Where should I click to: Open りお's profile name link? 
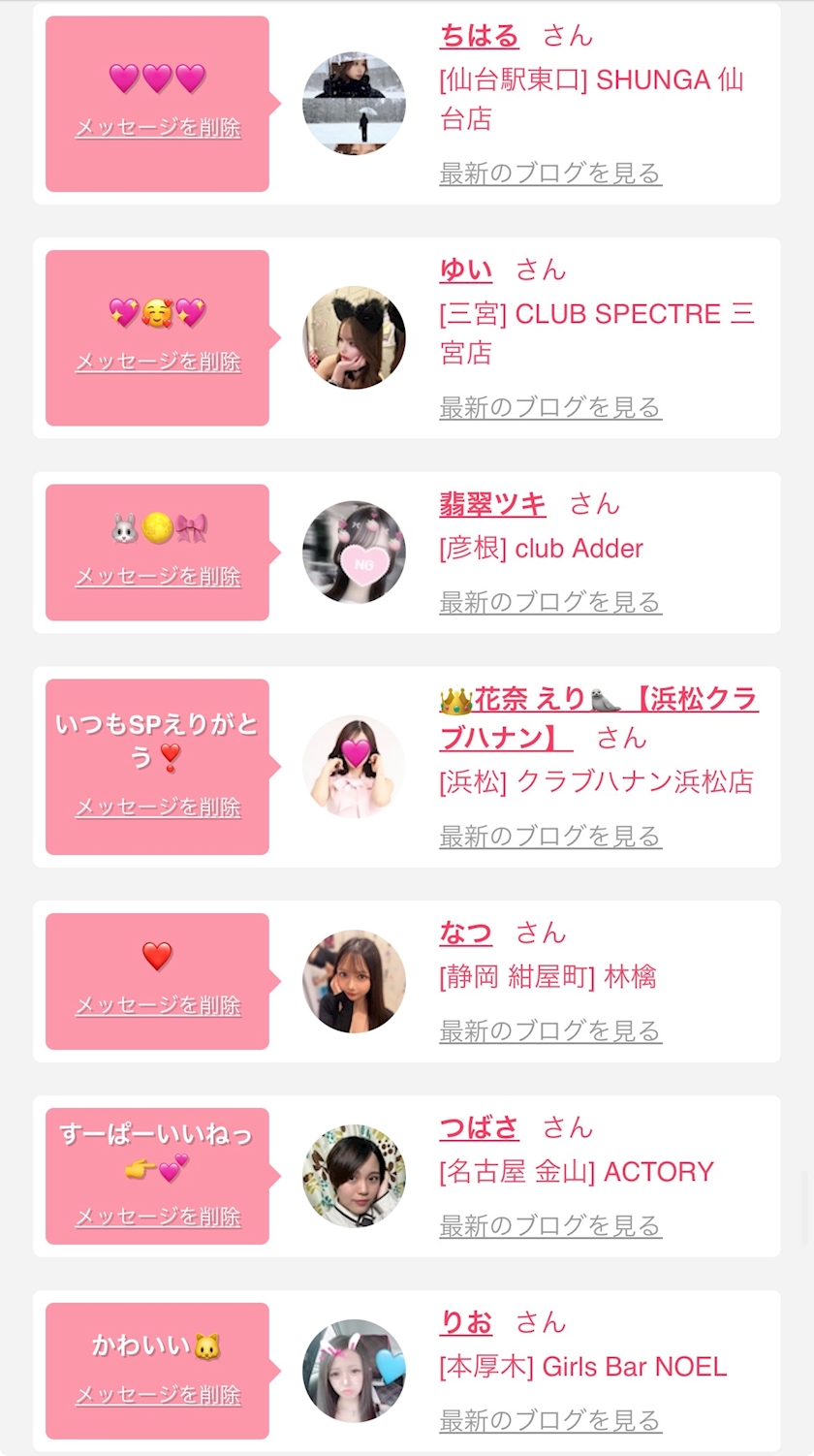[465, 1322]
